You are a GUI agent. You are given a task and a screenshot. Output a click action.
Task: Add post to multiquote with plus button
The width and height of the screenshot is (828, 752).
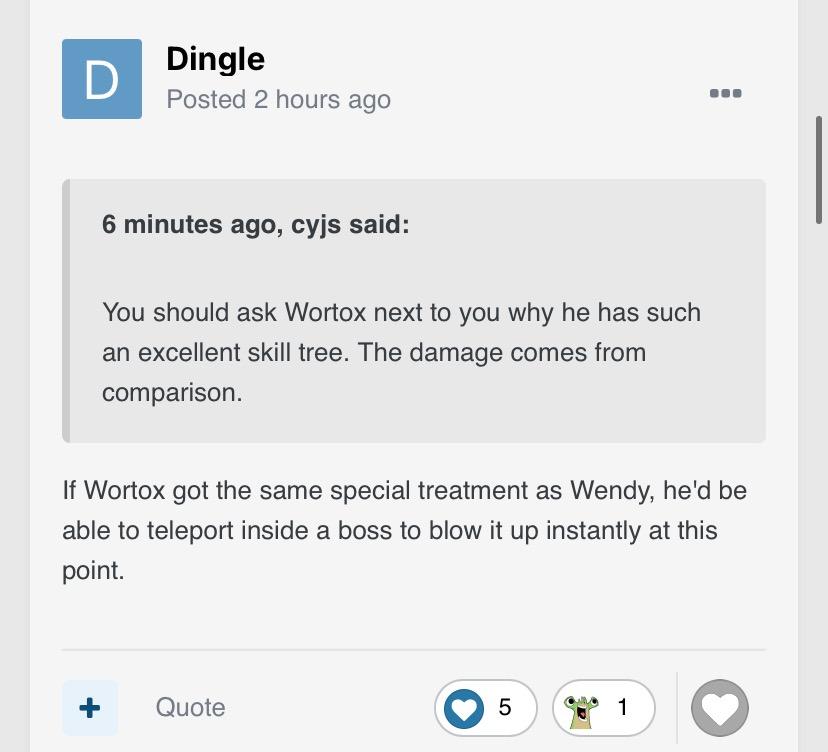click(90, 708)
